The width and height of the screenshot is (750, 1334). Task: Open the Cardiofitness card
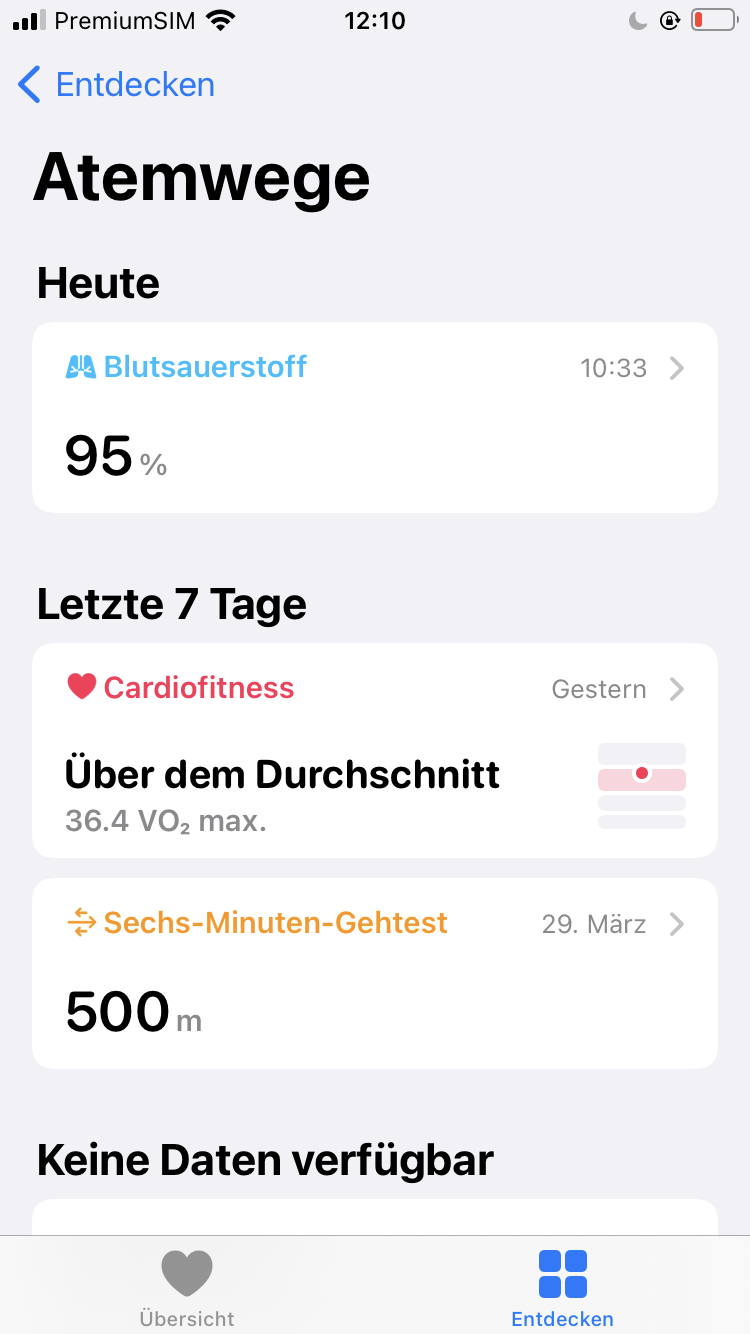[x=374, y=750]
